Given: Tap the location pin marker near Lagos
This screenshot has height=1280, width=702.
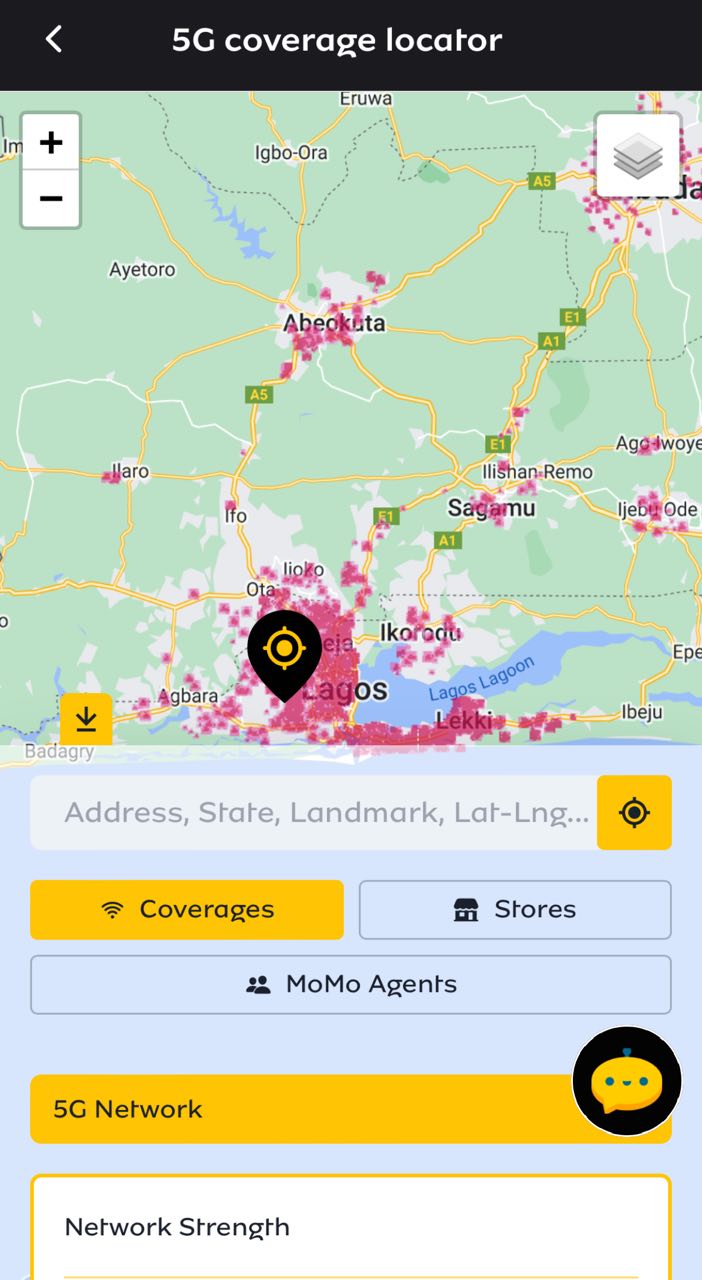Looking at the screenshot, I should (285, 651).
